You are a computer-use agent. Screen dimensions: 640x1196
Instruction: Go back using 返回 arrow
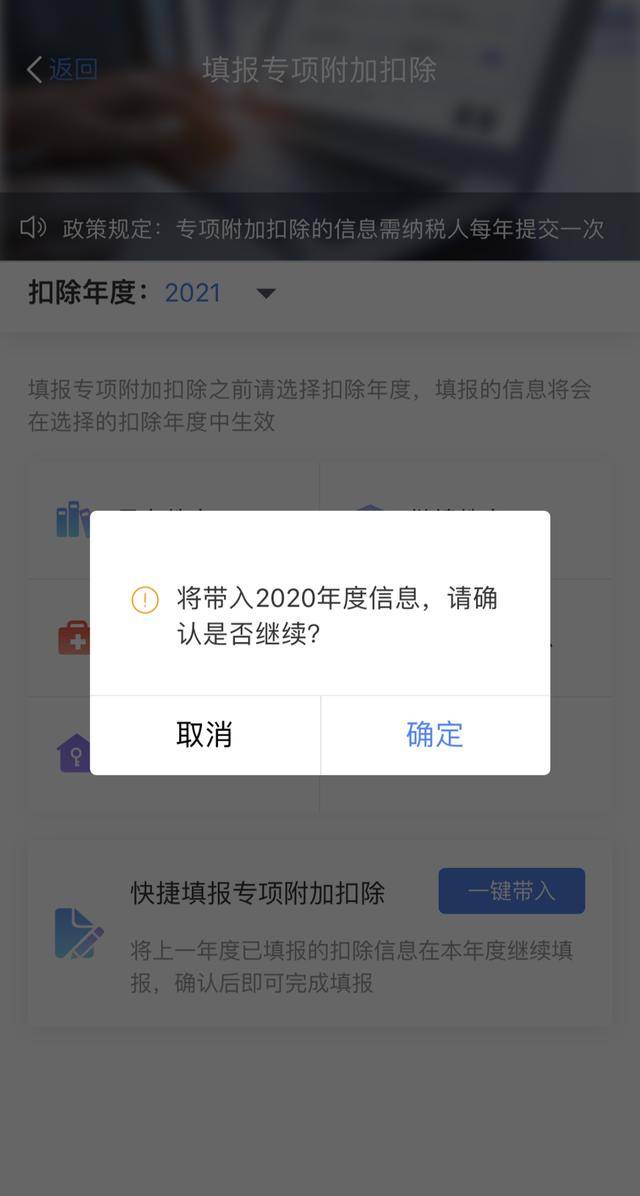pos(61,69)
